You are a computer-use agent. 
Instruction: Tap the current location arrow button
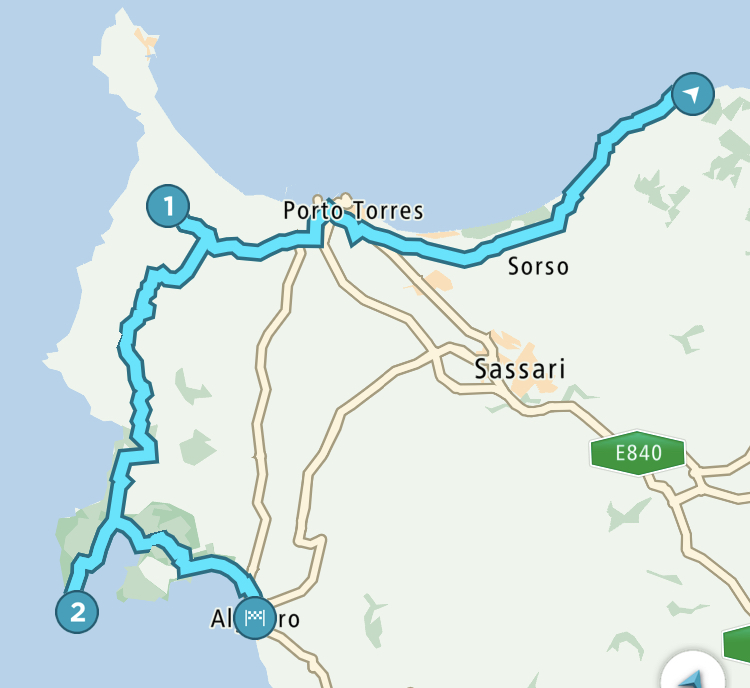(x=694, y=674)
